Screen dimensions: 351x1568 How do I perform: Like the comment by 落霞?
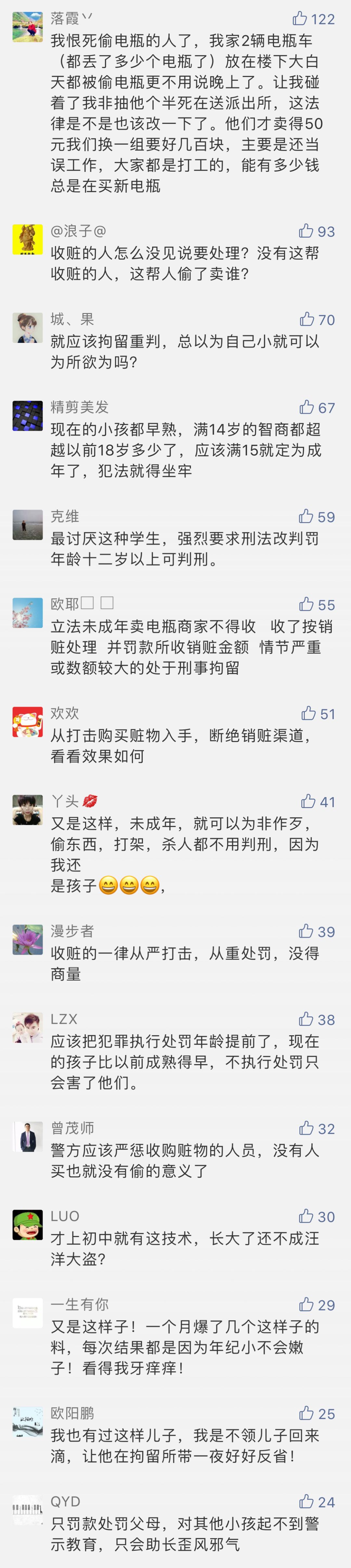(300, 18)
